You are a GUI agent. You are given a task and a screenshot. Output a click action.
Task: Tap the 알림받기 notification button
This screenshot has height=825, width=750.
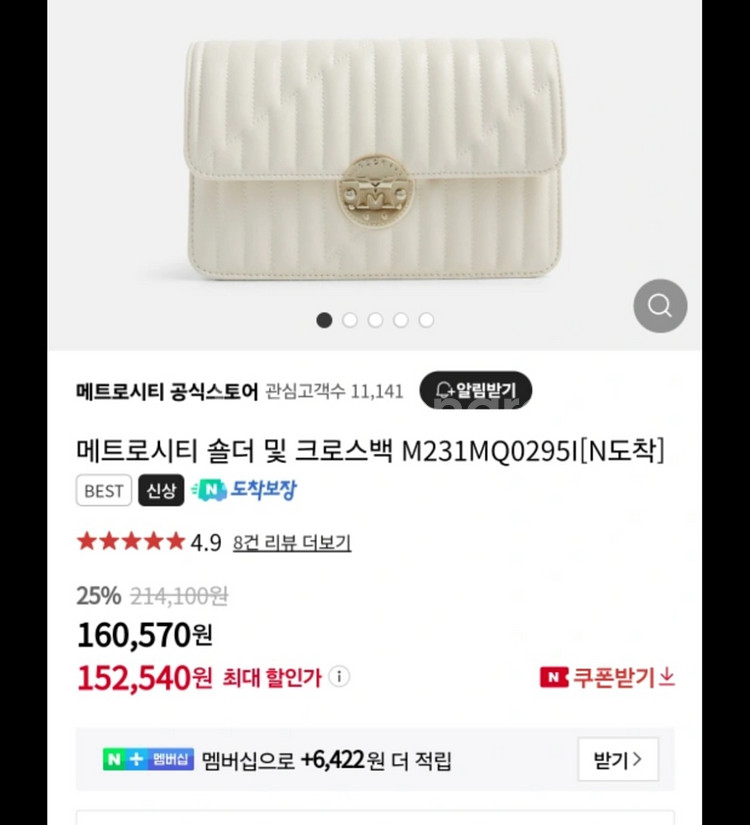475,390
